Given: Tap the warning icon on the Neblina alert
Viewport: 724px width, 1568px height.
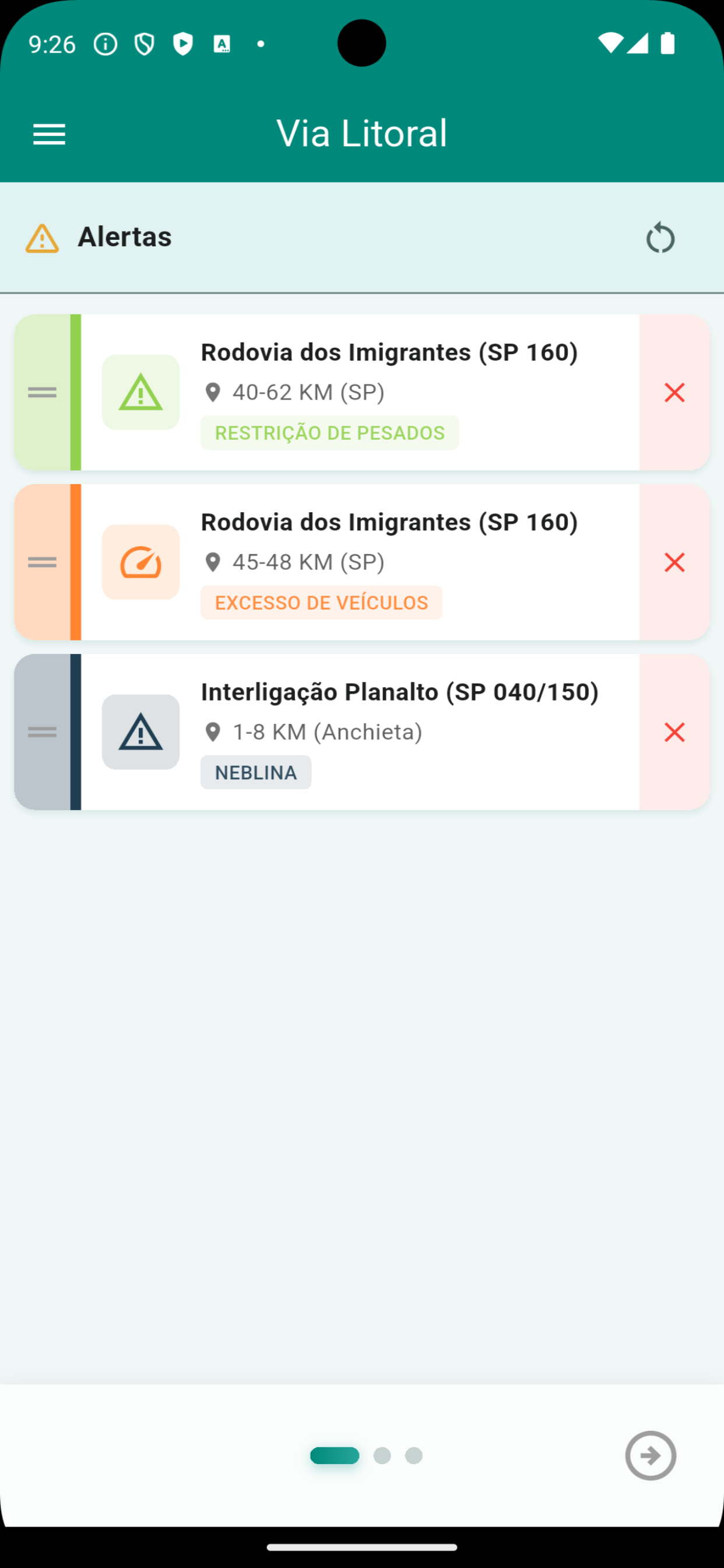Looking at the screenshot, I should (140, 731).
